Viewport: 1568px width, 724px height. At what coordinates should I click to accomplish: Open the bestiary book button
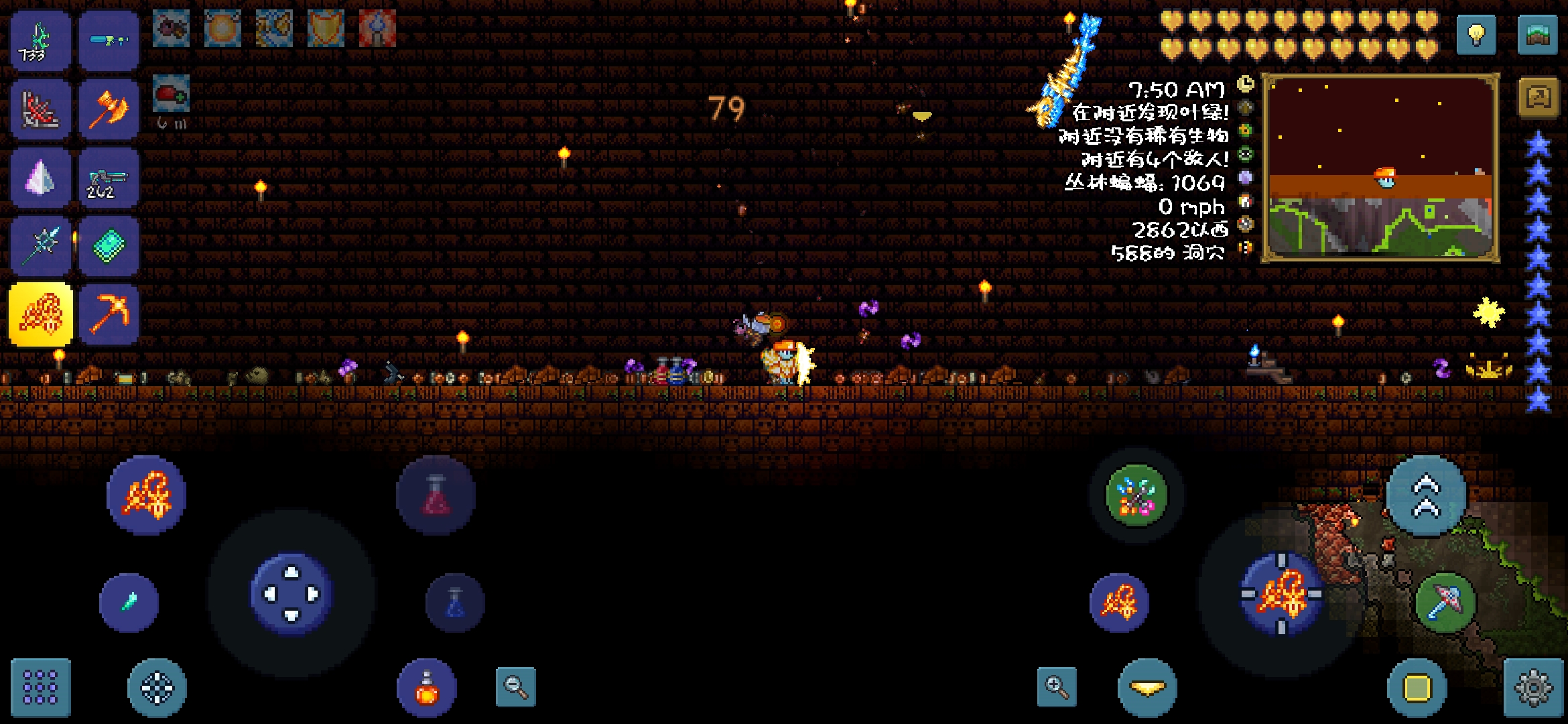(x=1537, y=98)
